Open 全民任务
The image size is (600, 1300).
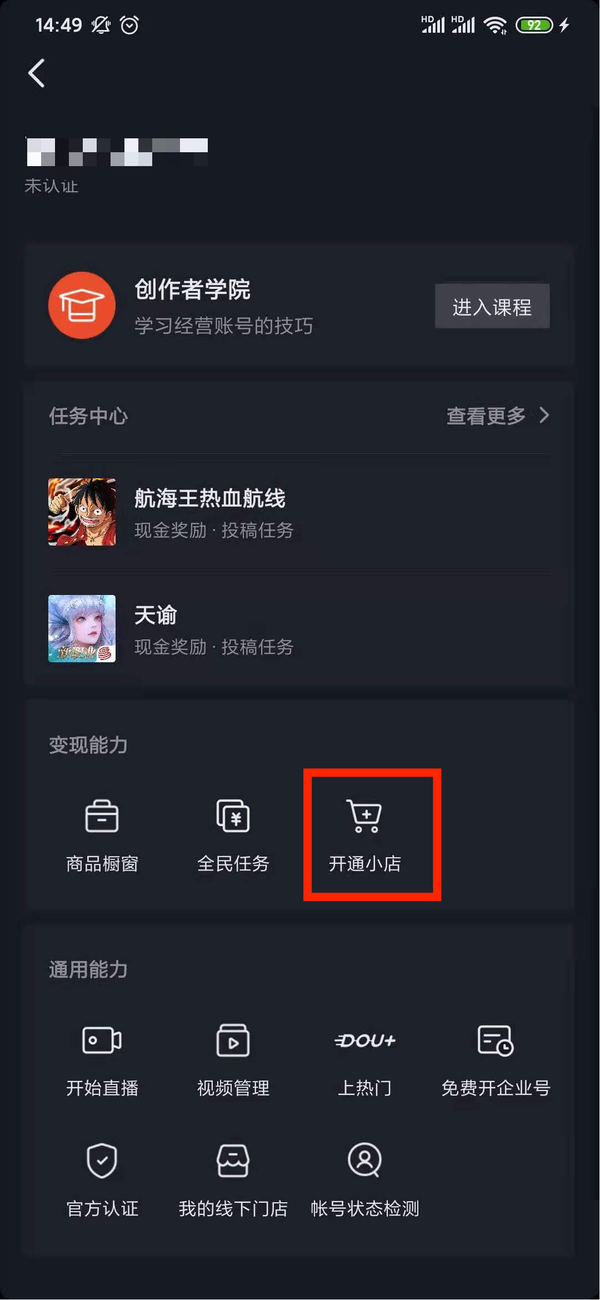(233, 835)
